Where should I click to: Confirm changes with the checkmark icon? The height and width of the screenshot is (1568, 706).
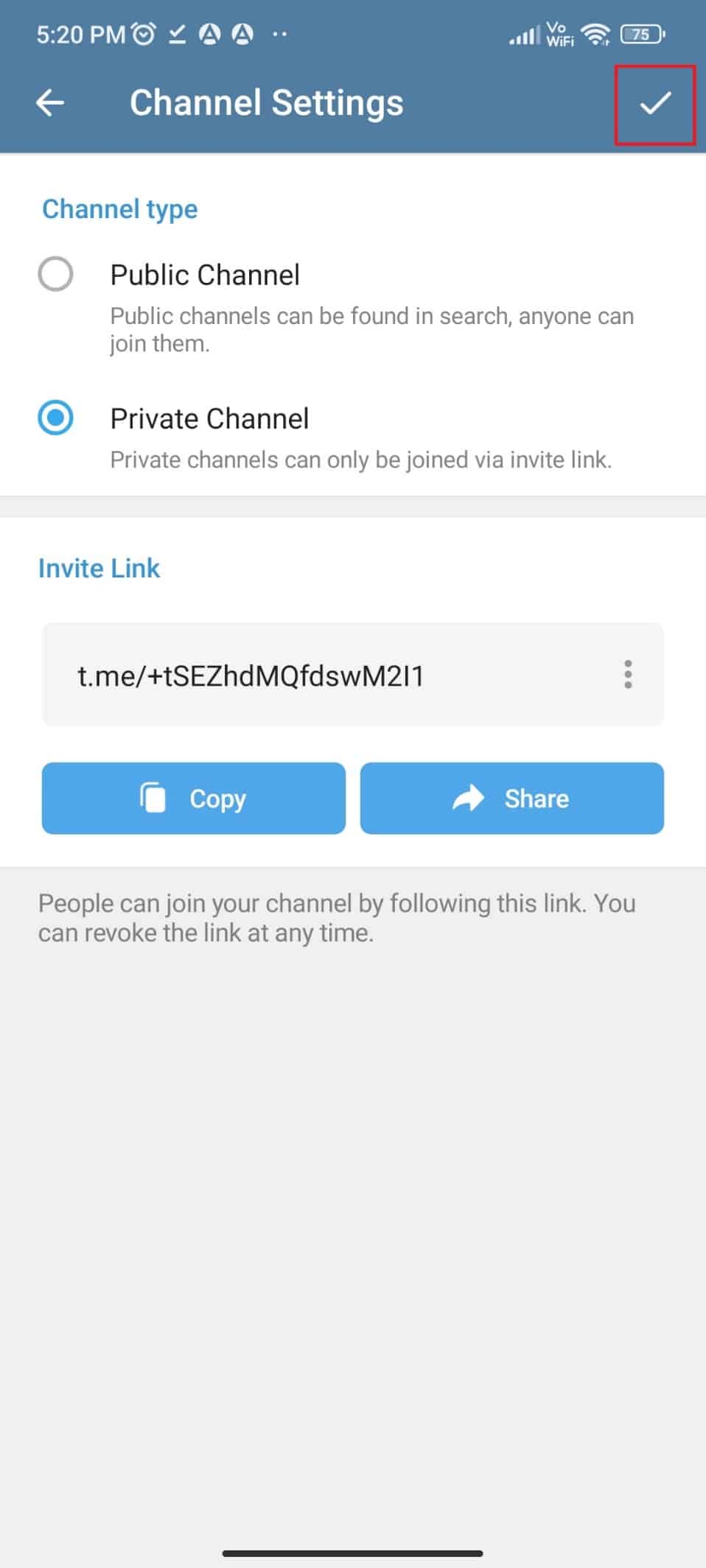tap(654, 104)
